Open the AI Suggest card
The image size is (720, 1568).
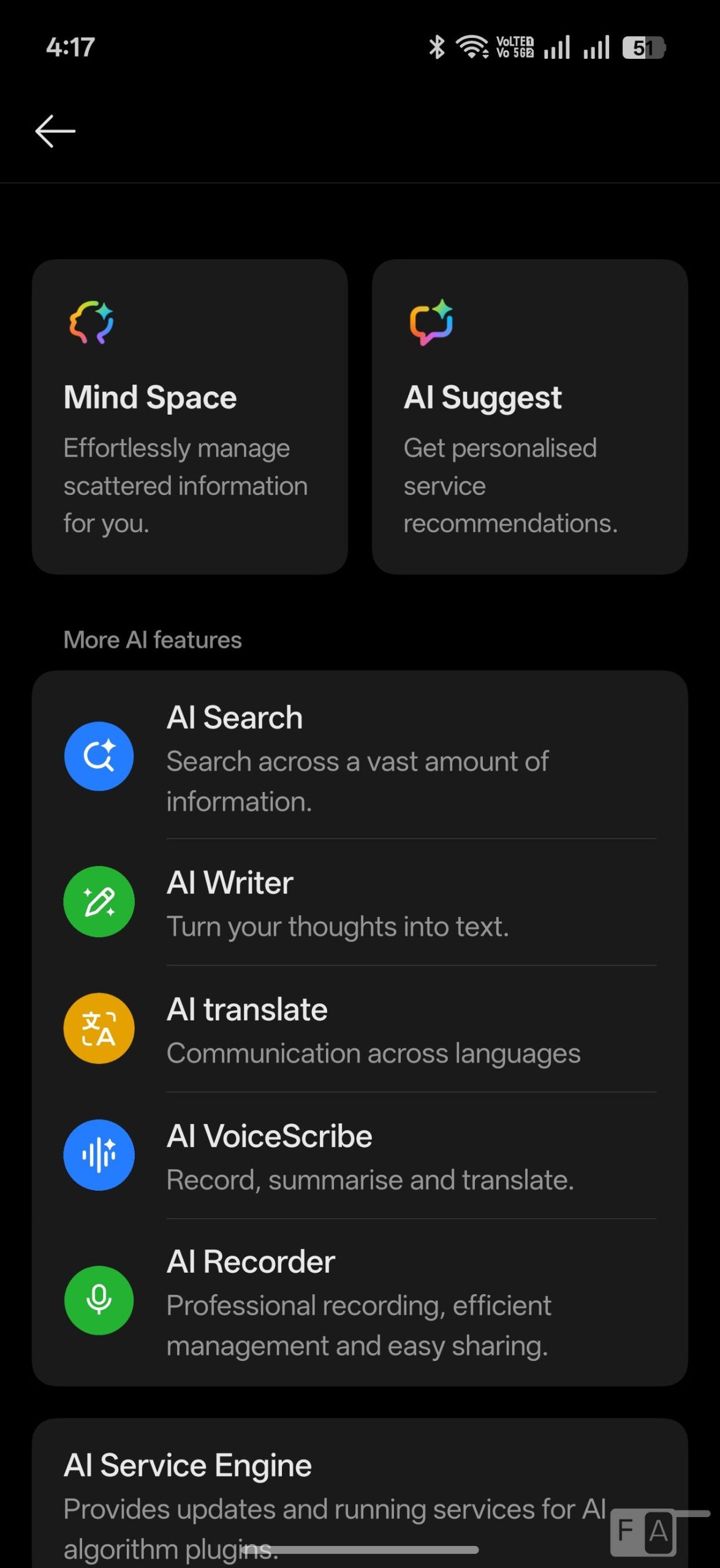point(529,417)
